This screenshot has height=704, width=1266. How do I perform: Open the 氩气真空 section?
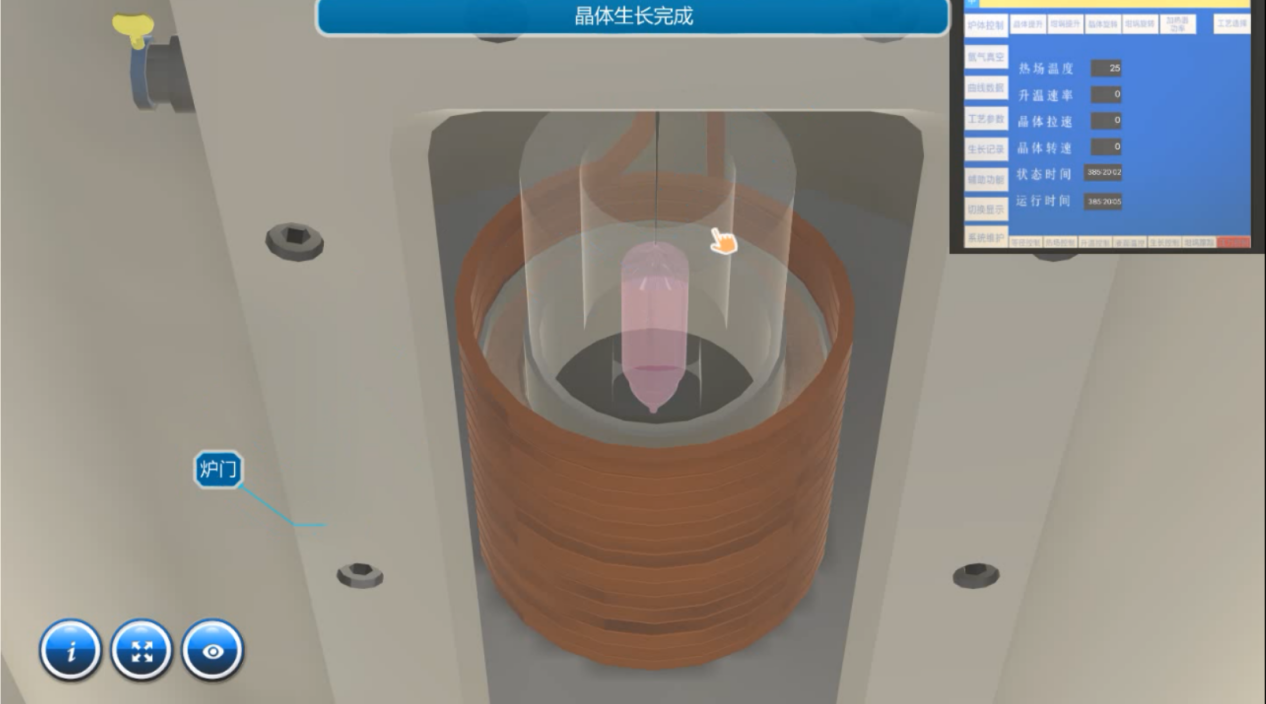985,58
